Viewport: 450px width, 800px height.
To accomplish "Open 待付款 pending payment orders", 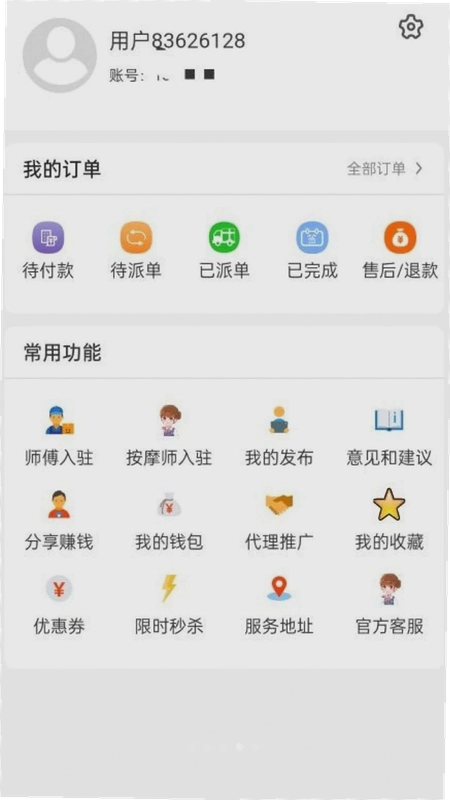I will pyautogui.click(x=48, y=251).
